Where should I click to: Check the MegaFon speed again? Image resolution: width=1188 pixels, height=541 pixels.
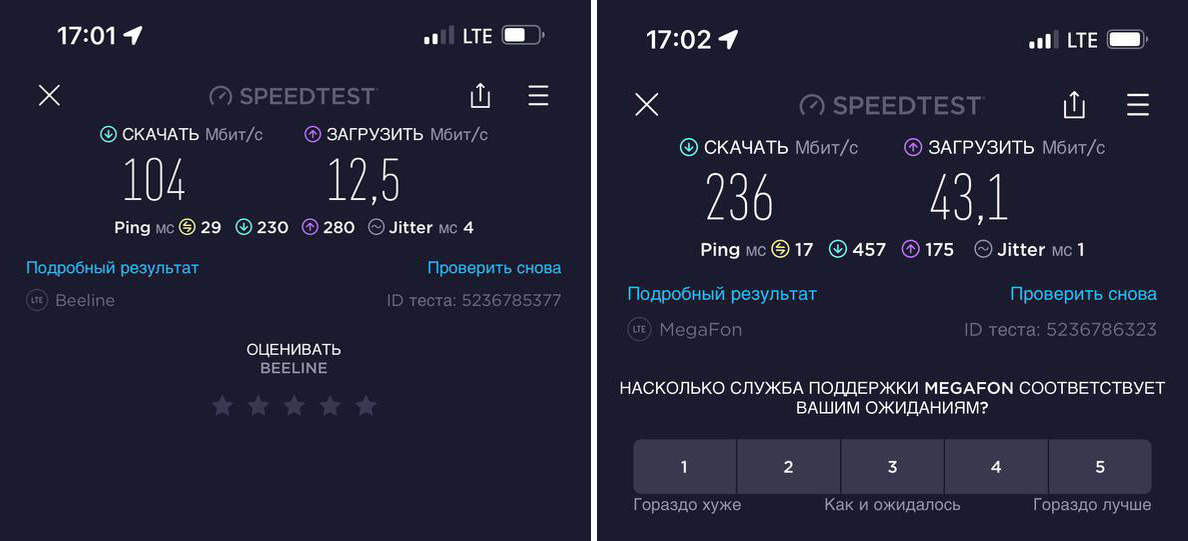(1083, 294)
